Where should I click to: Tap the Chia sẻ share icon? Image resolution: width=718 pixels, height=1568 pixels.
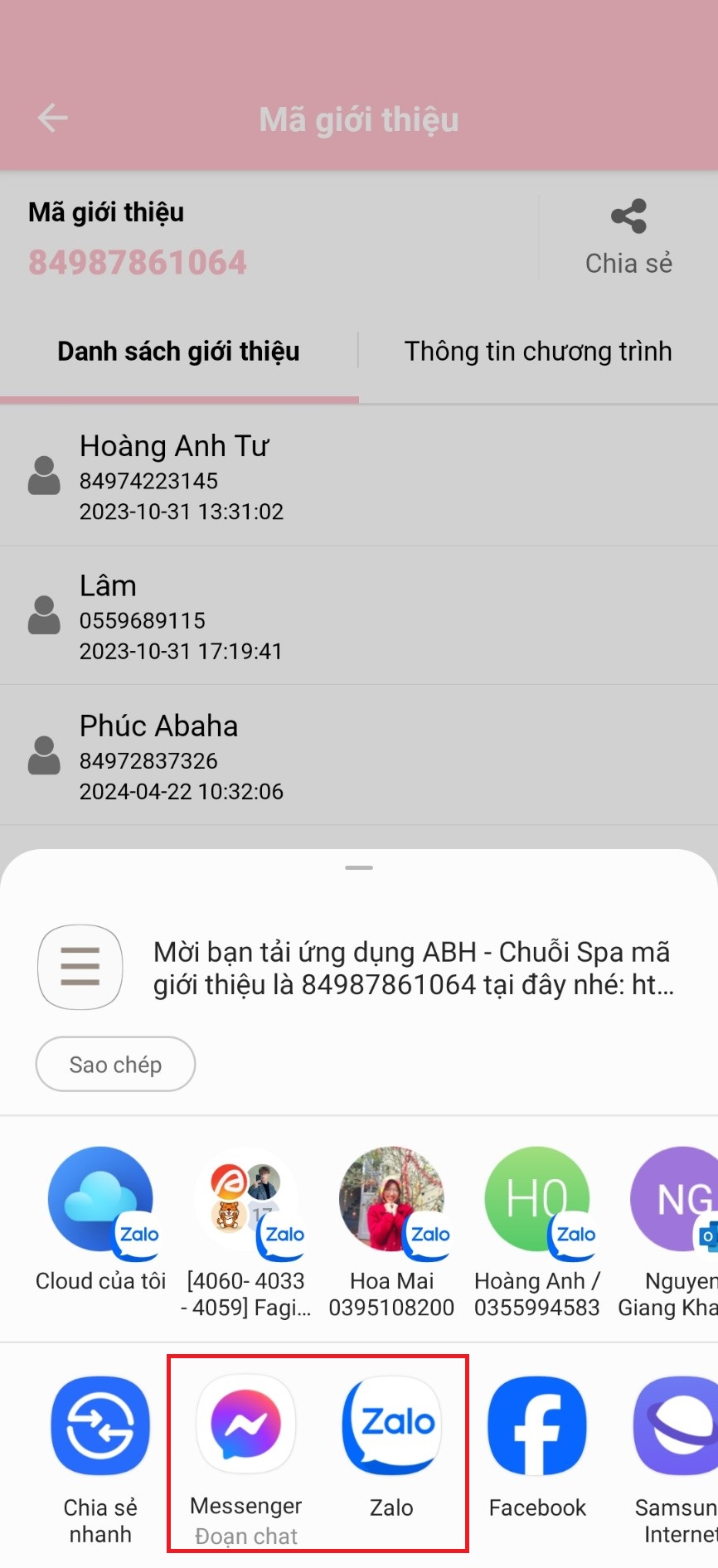628,218
